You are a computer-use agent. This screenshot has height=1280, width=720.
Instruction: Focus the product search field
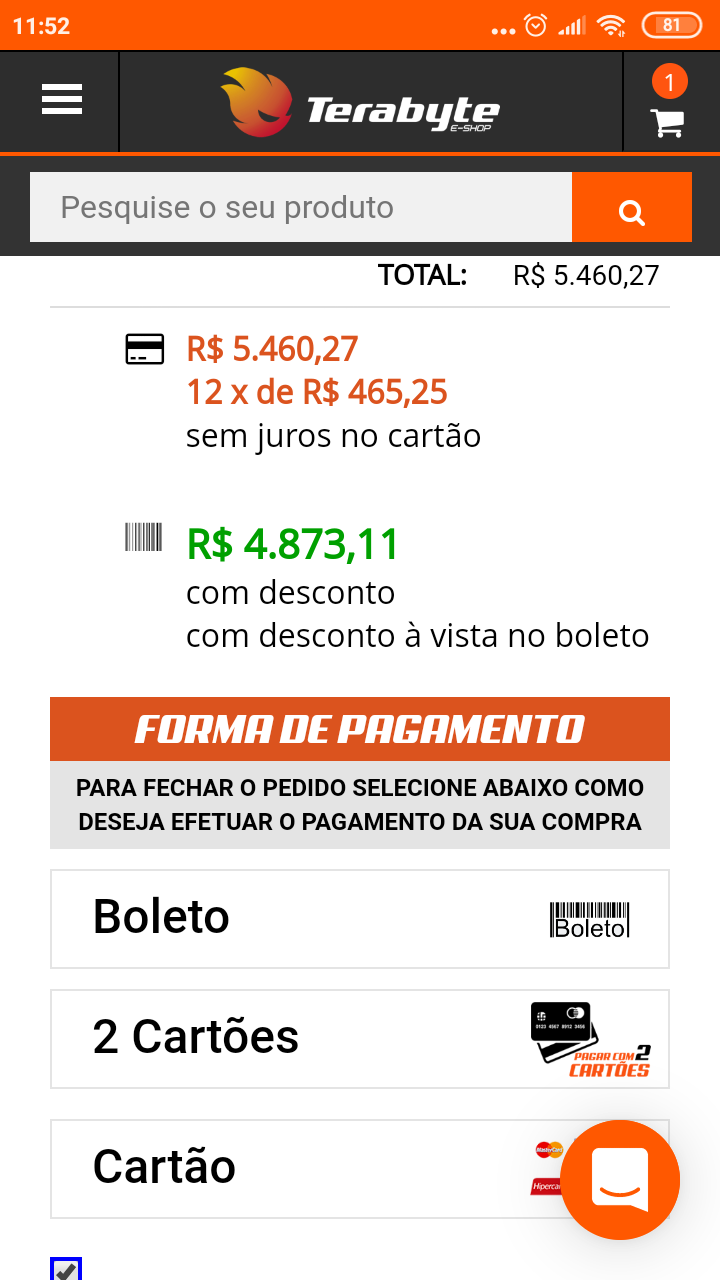click(x=301, y=207)
